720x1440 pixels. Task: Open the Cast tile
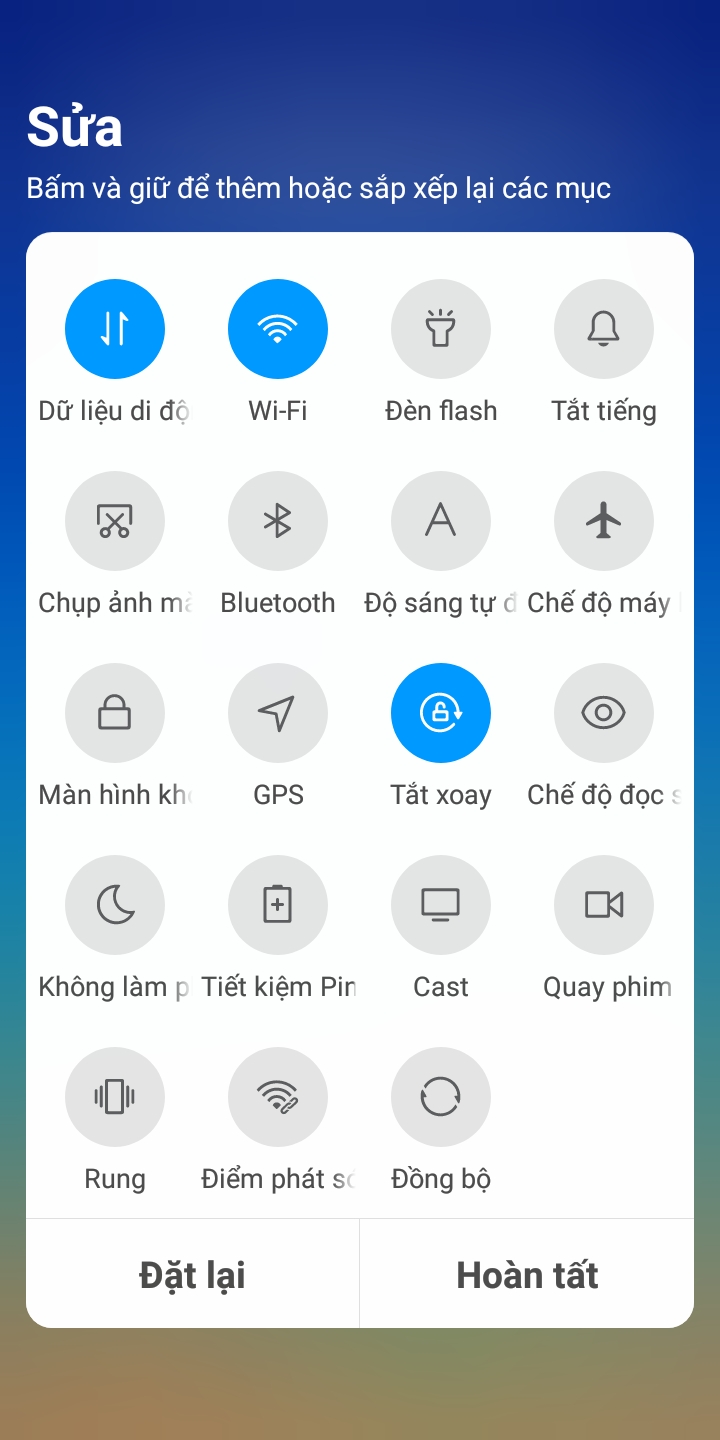(441, 905)
